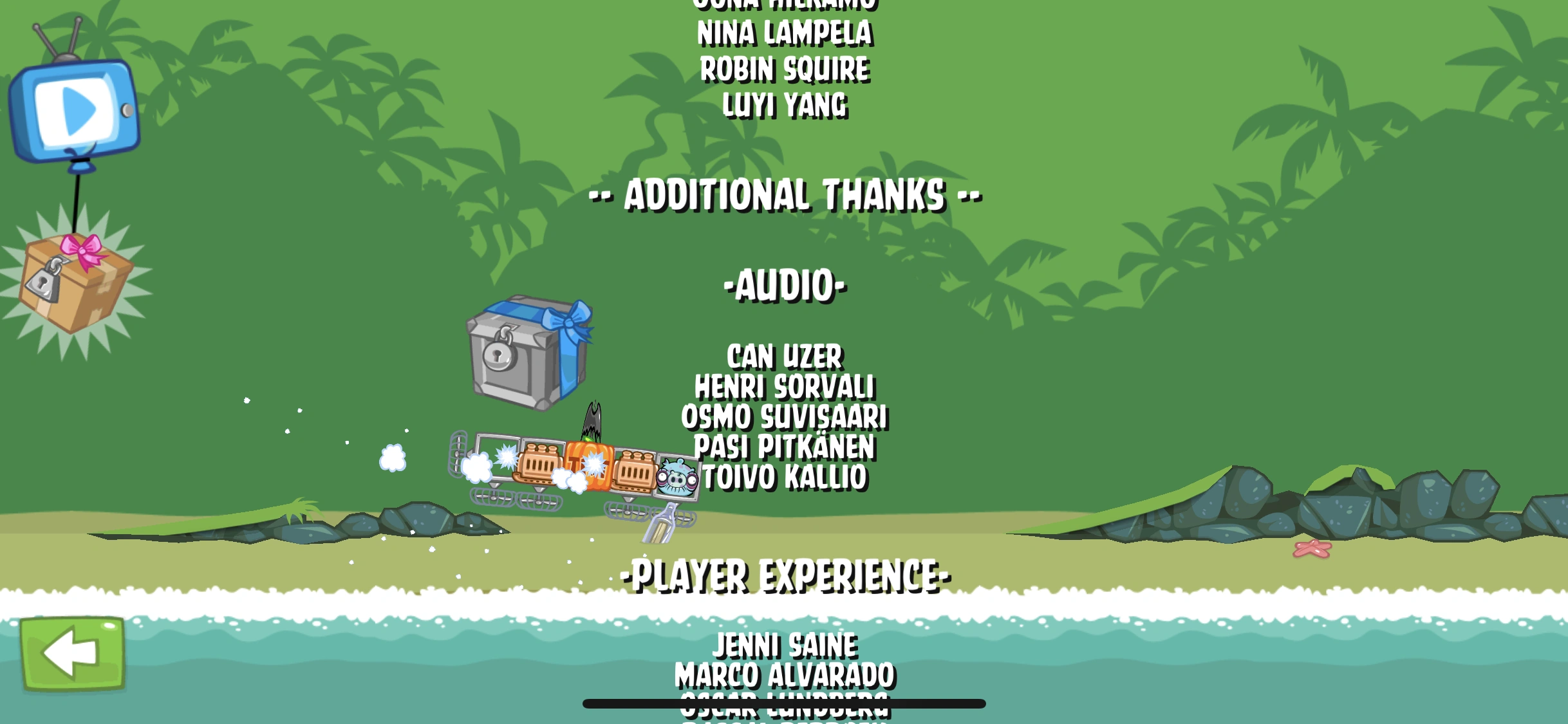The image size is (1568, 724).
Task: Play the video on the blue TV
Action: 75,110
